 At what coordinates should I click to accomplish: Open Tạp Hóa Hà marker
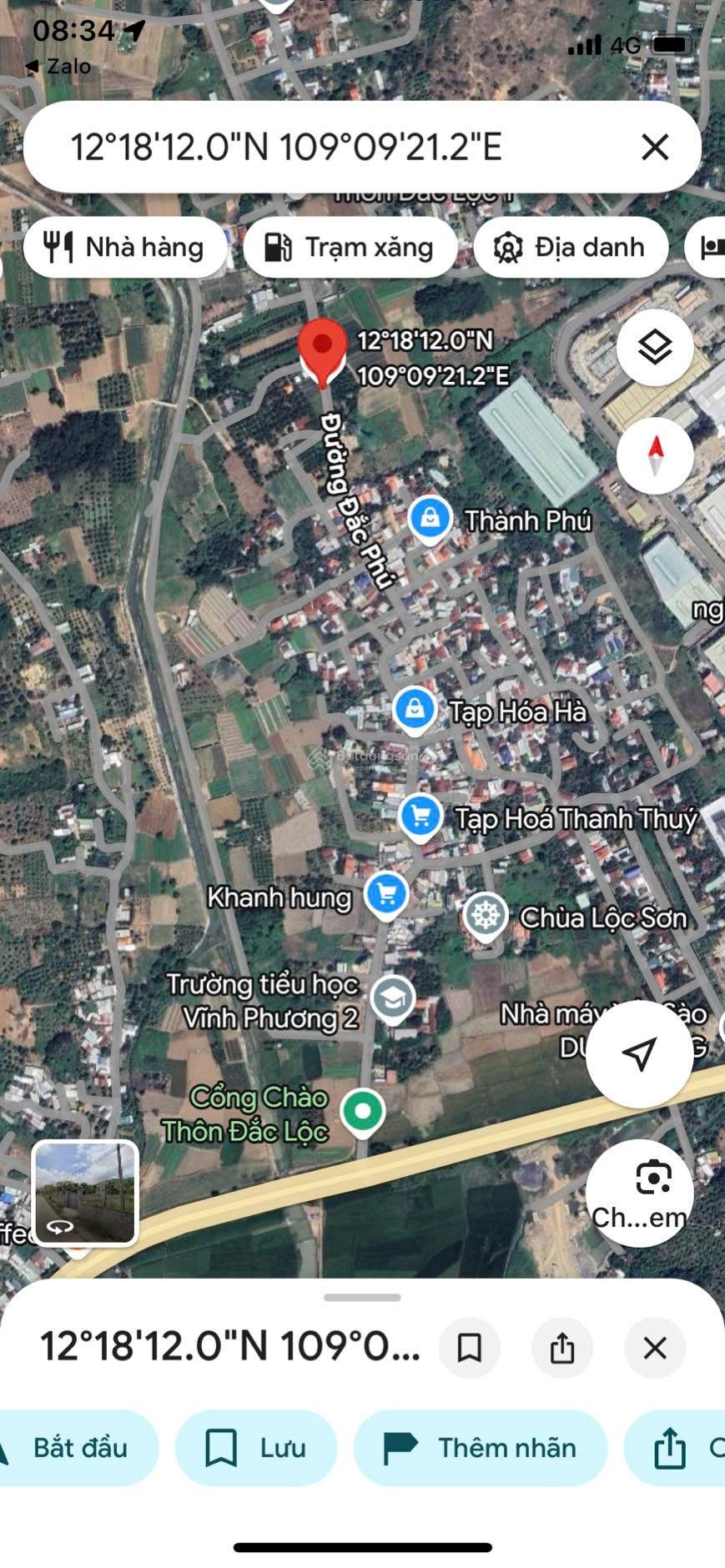pyautogui.click(x=414, y=710)
